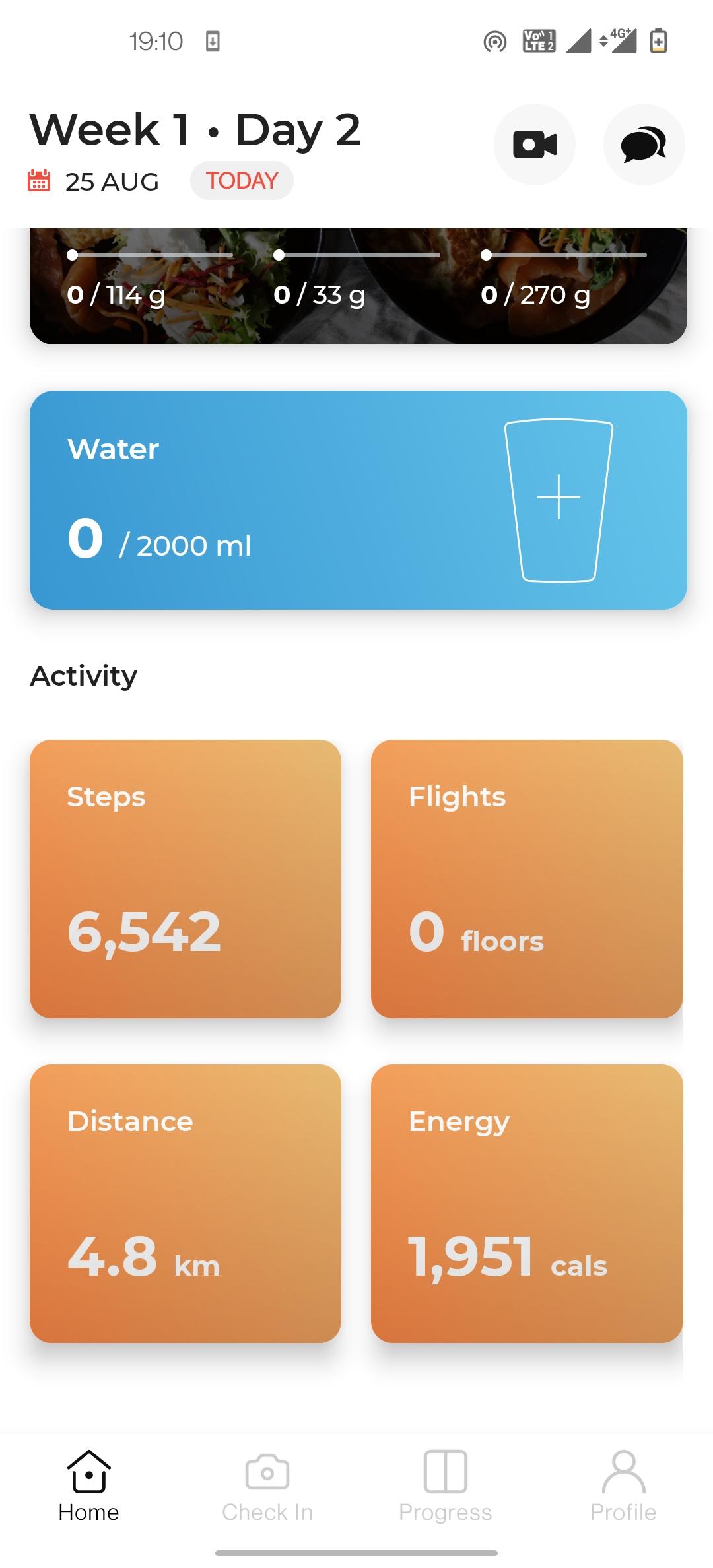Add a glass of water

[x=559, y=500]
